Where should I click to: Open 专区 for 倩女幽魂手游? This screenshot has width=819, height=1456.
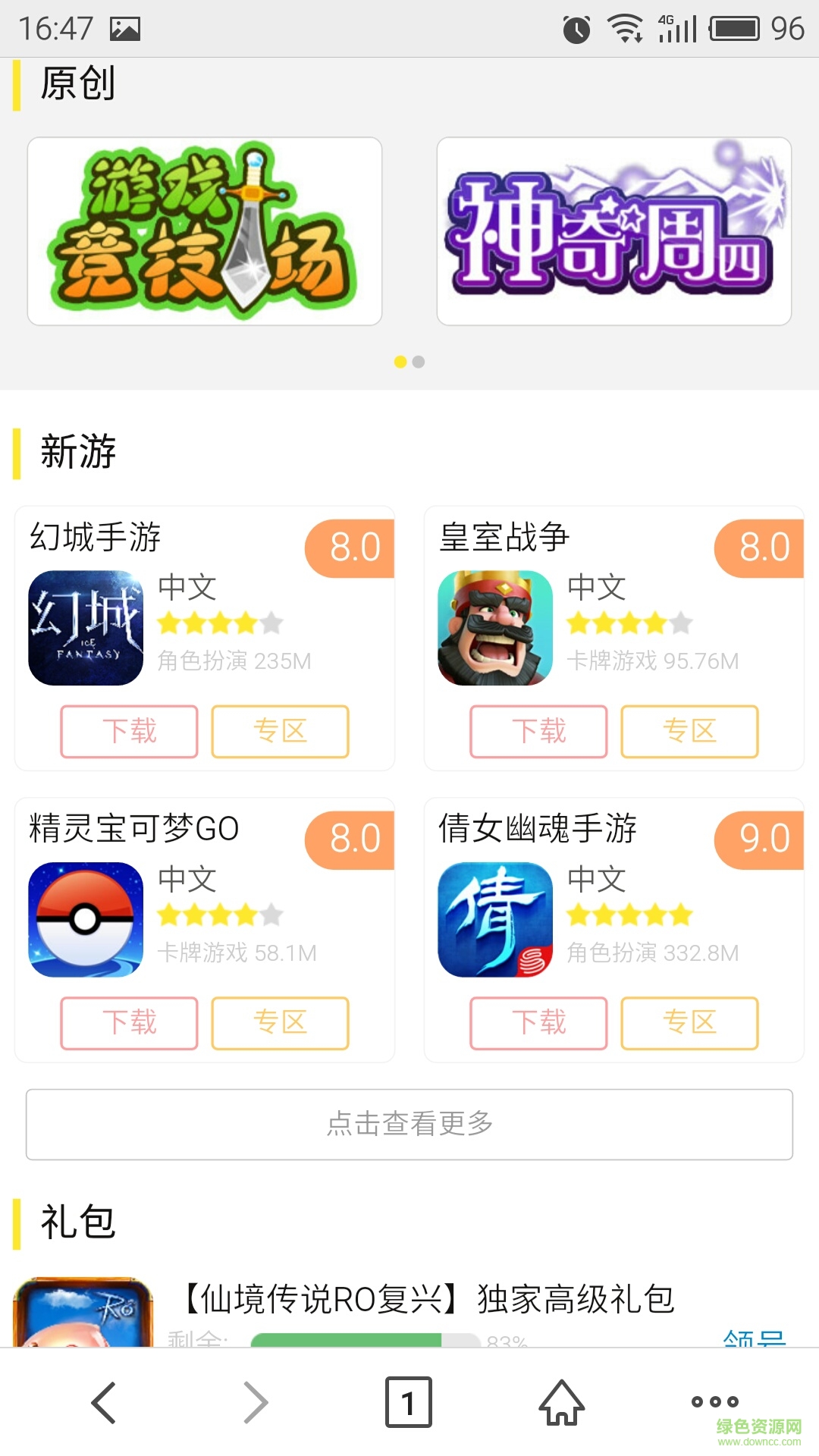(689, 1023)
